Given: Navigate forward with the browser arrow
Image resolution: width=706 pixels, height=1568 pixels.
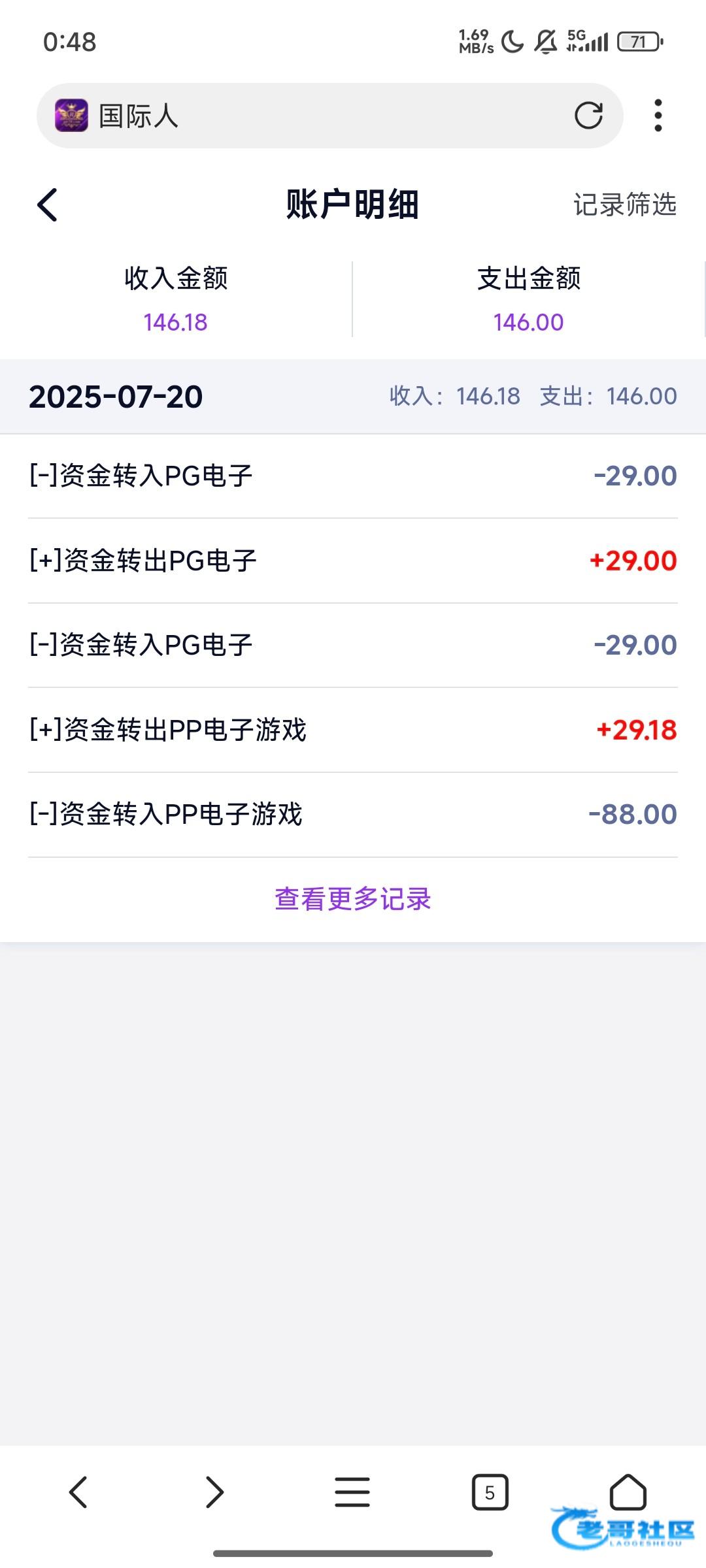Looking at the screenshot, I should [x=215, y=1492].
